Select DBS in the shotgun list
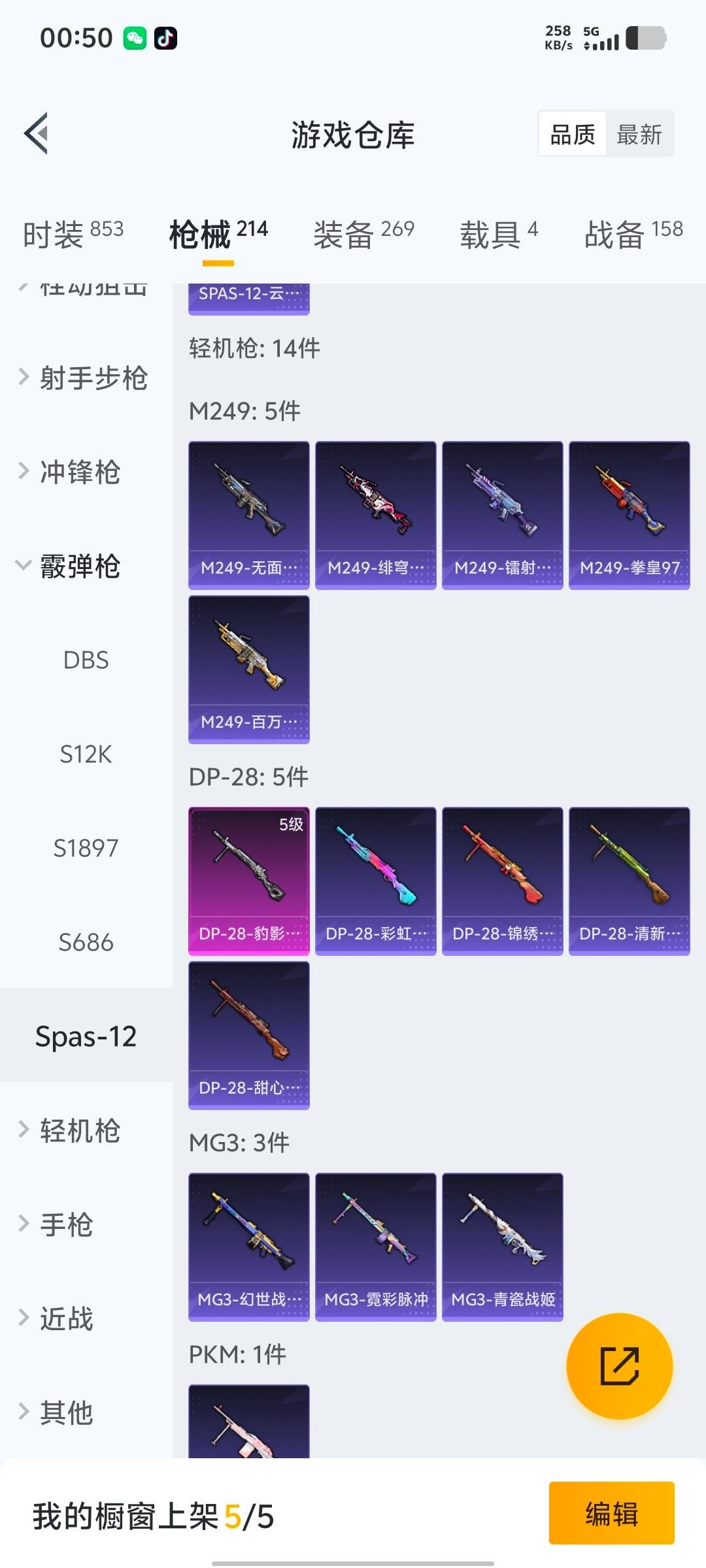The height and width of the screenshot is (1568, 706). point(86,660)
